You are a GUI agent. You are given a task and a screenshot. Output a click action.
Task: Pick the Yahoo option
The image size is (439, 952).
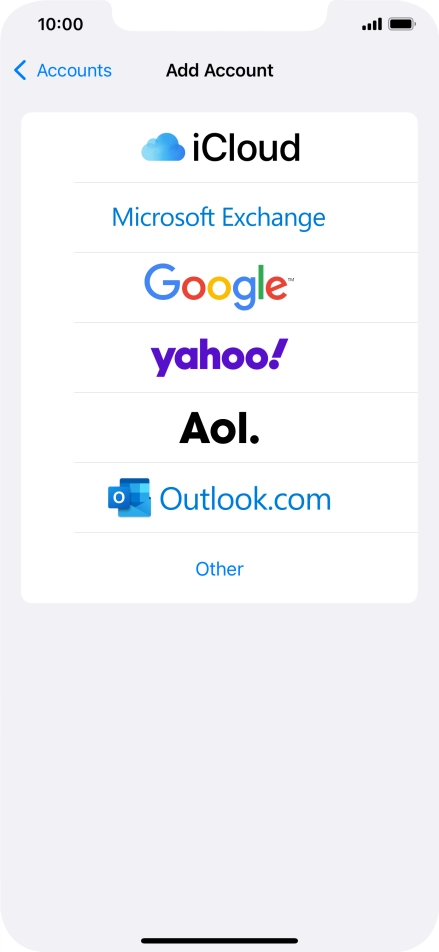(x=219, y=358)
